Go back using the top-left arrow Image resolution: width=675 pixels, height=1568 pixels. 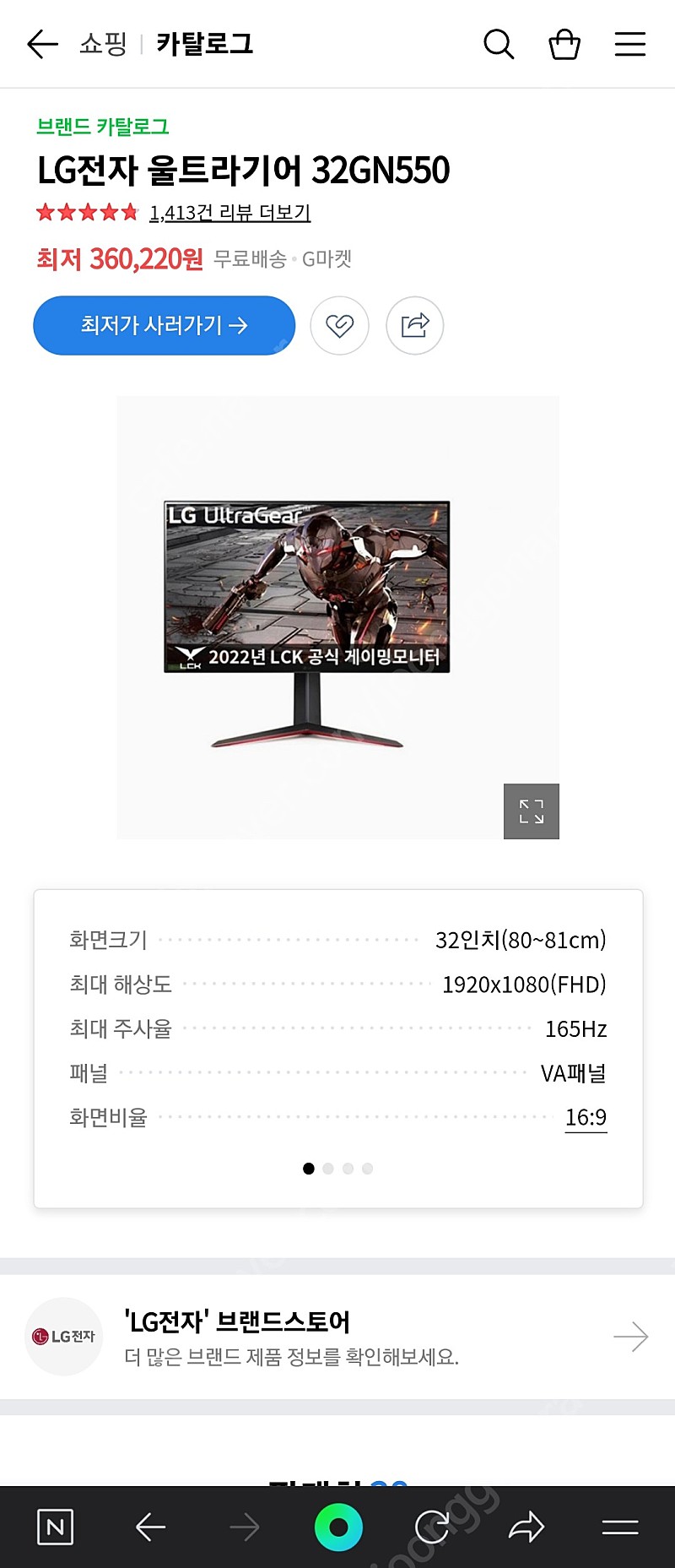(41, 45)
